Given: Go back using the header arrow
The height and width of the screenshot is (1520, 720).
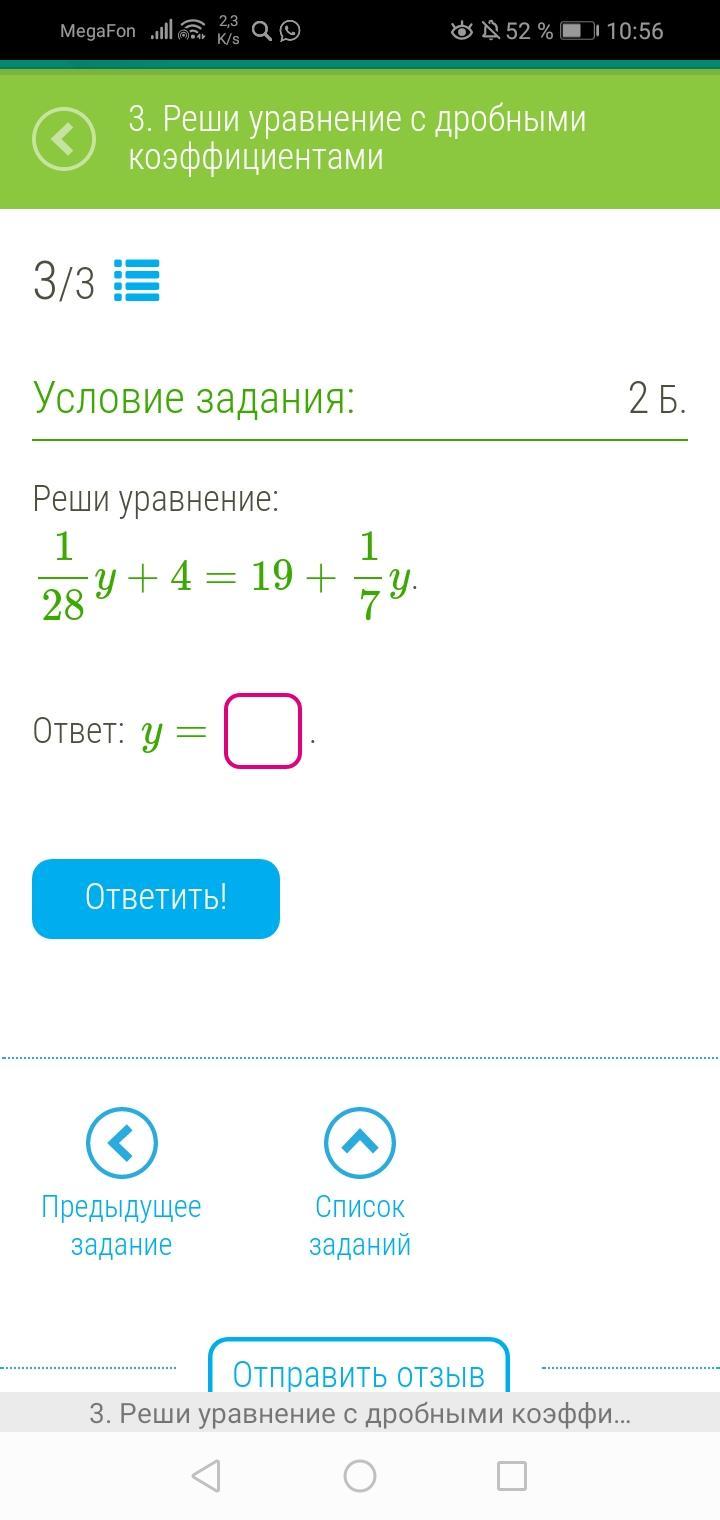Looking at the screenshot, I should tap(64, 139).
